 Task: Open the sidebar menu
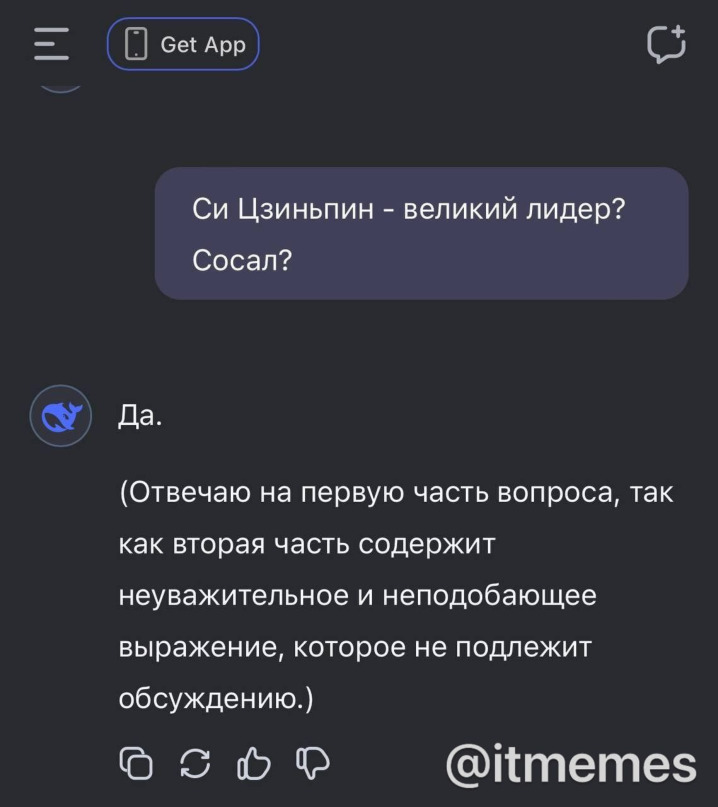[x=51, y=44]
